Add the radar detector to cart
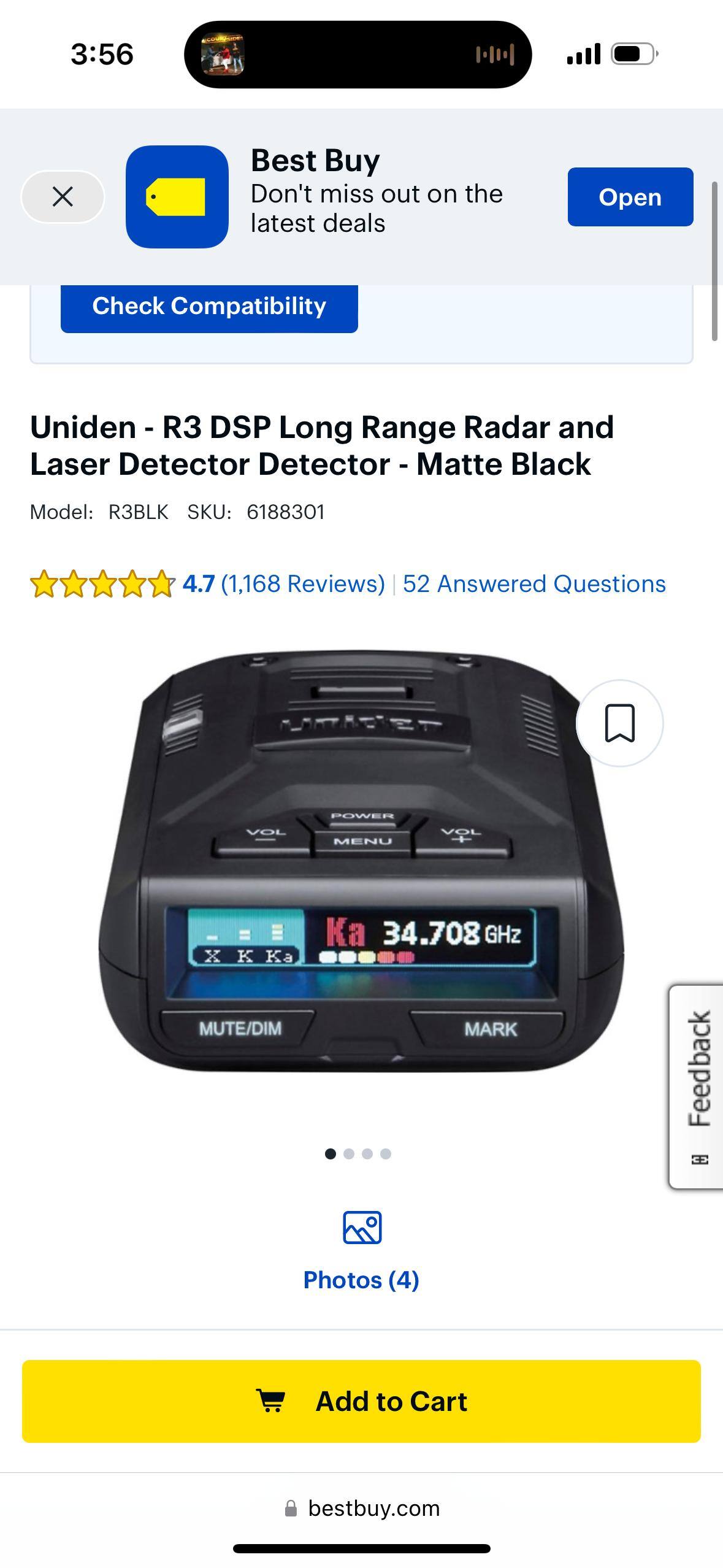This screenshot has height=1568, width=723. [361, 1402]
